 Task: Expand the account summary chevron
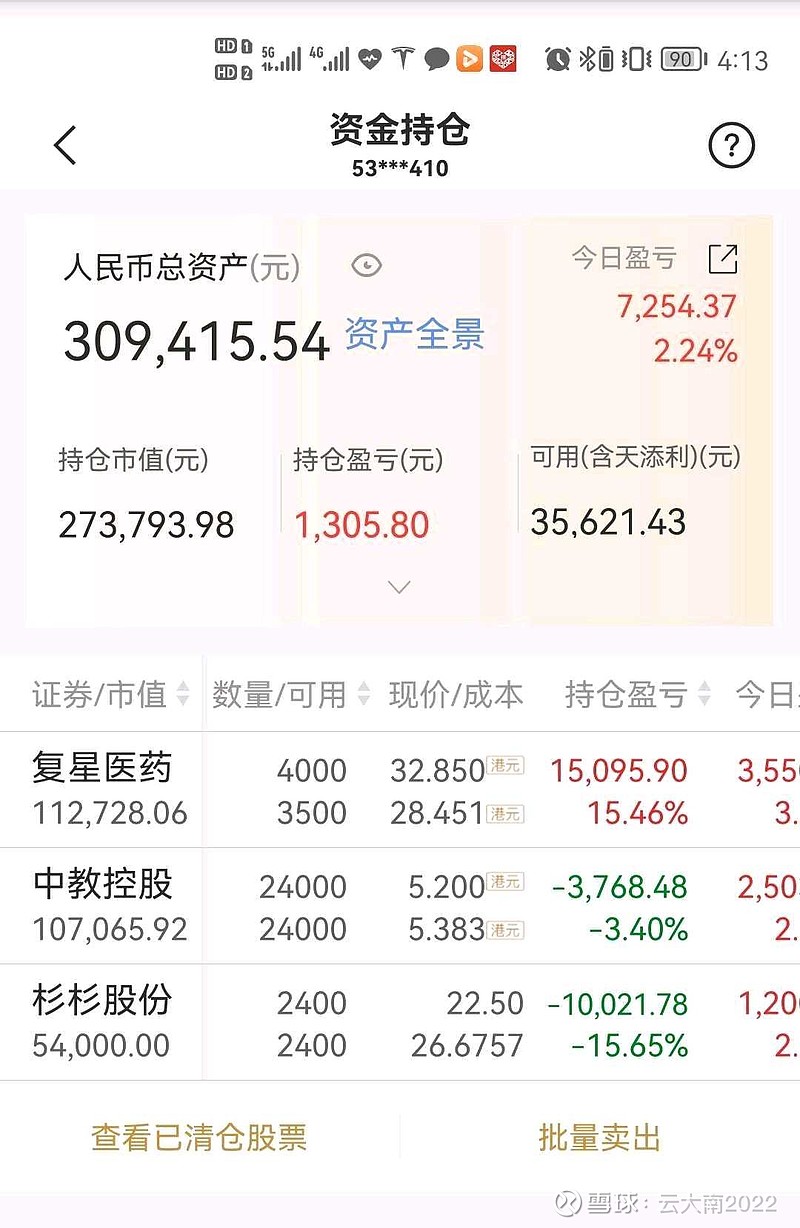click(x=399, y=587)
